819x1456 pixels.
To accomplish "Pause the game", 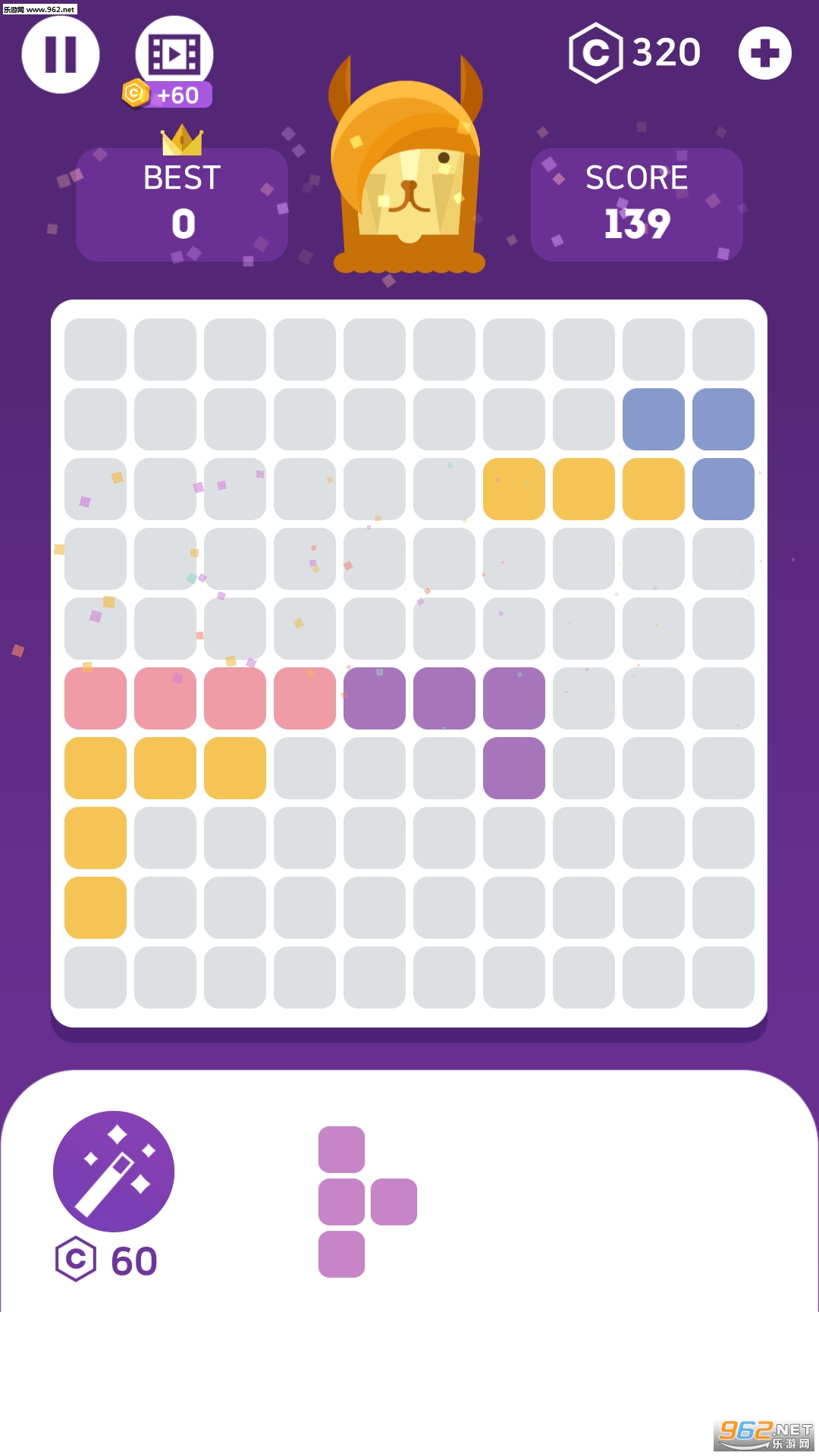I will click(x=61, y=55).
